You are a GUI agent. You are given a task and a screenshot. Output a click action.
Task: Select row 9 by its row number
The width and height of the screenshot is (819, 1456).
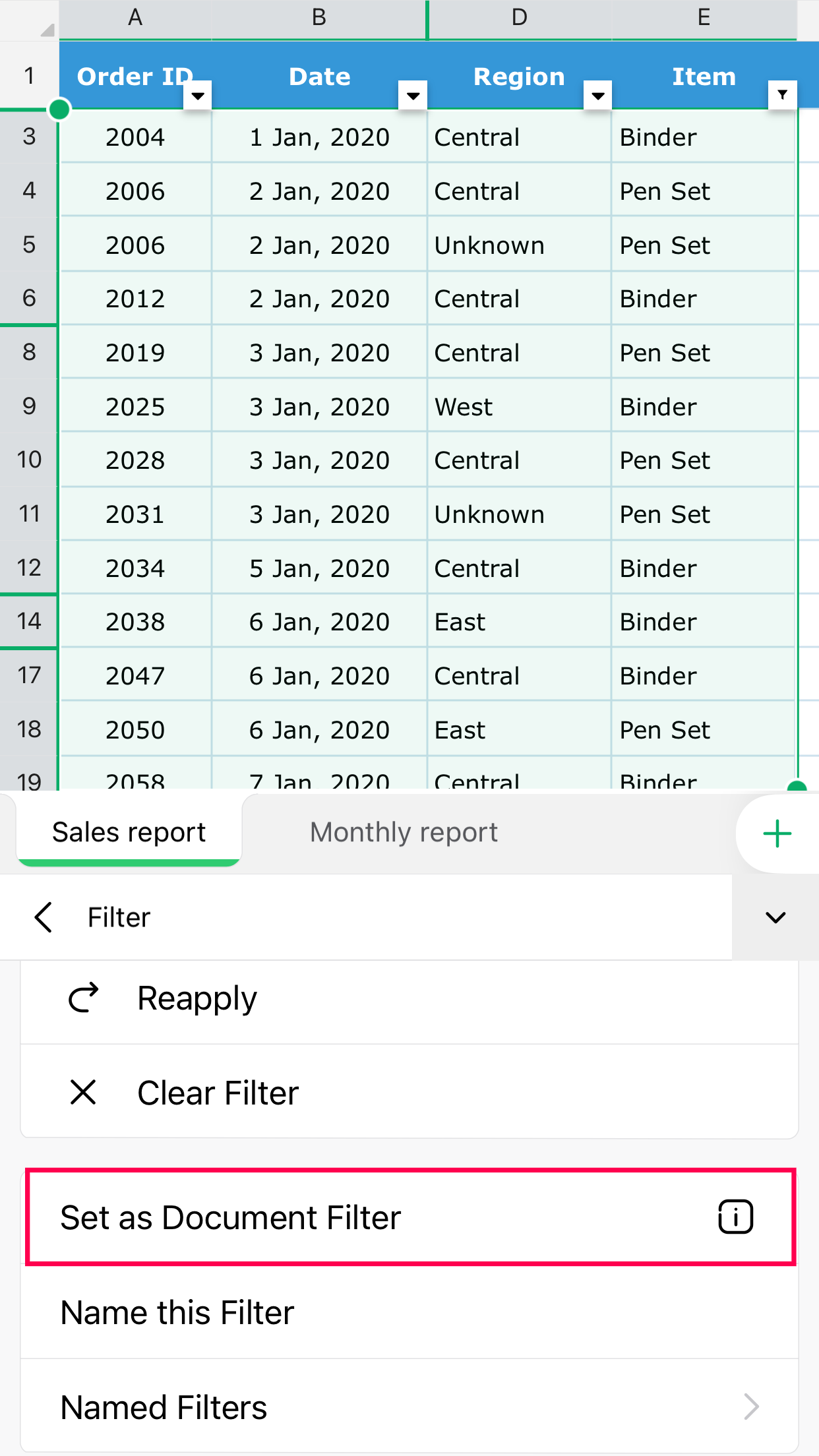29,406
